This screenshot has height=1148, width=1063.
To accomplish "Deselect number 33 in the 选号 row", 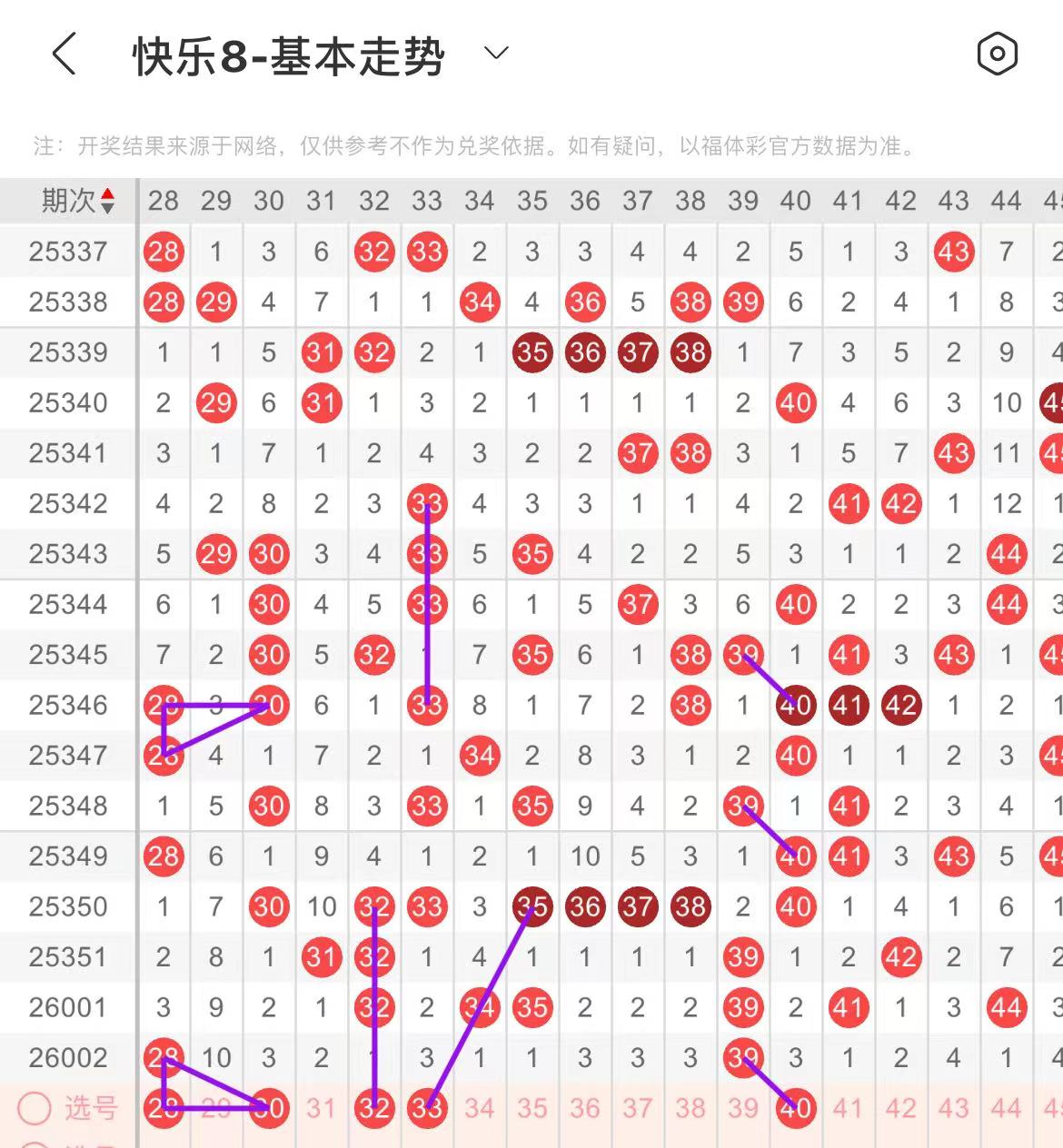I will point(427,1108).
